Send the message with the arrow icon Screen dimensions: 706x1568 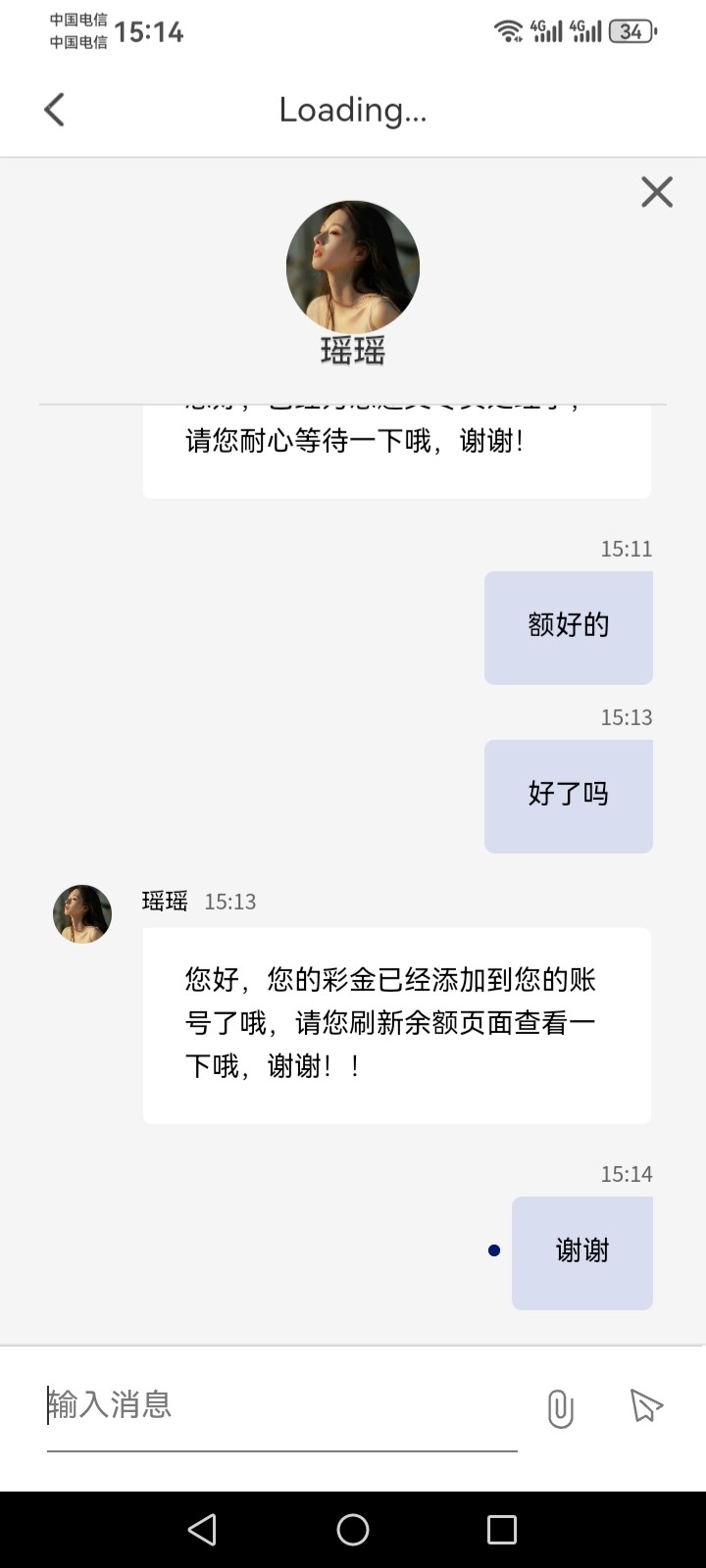[645, 1406]
